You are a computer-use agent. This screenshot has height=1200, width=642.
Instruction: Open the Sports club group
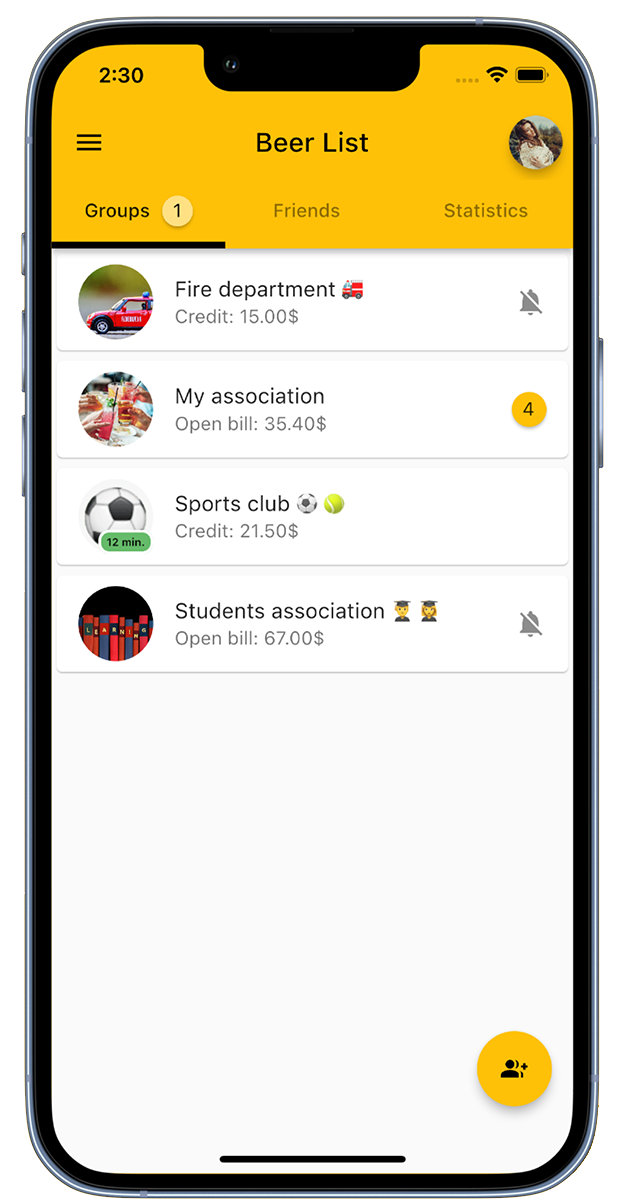click(x=300, y=516)
